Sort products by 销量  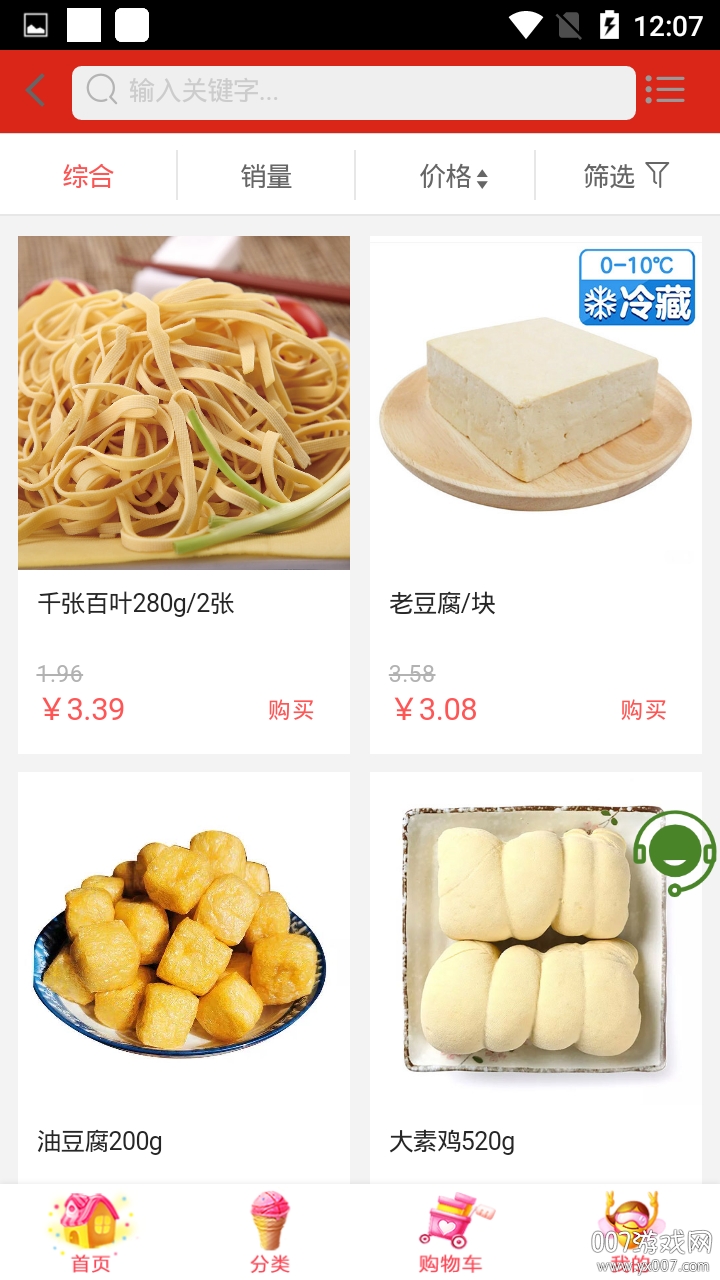(x=266, y=177)
